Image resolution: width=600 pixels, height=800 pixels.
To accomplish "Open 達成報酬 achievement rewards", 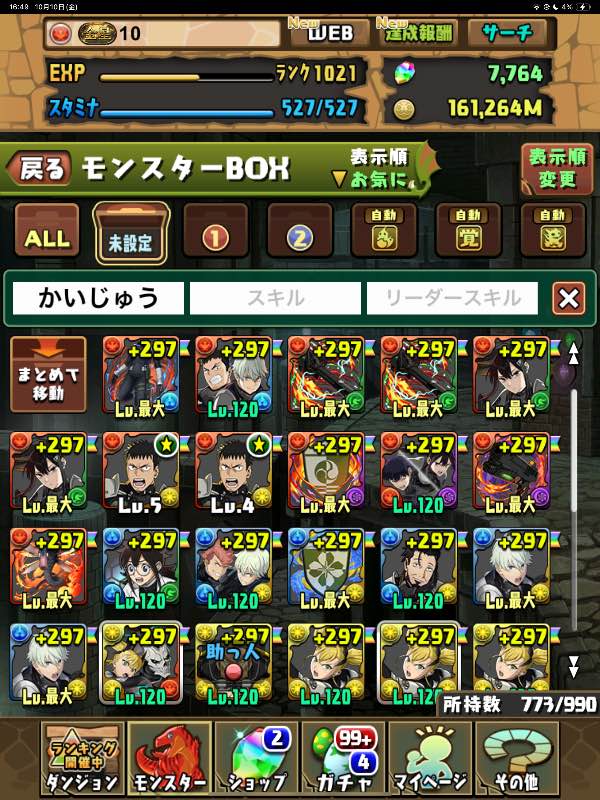I will [x=418, y=33].
